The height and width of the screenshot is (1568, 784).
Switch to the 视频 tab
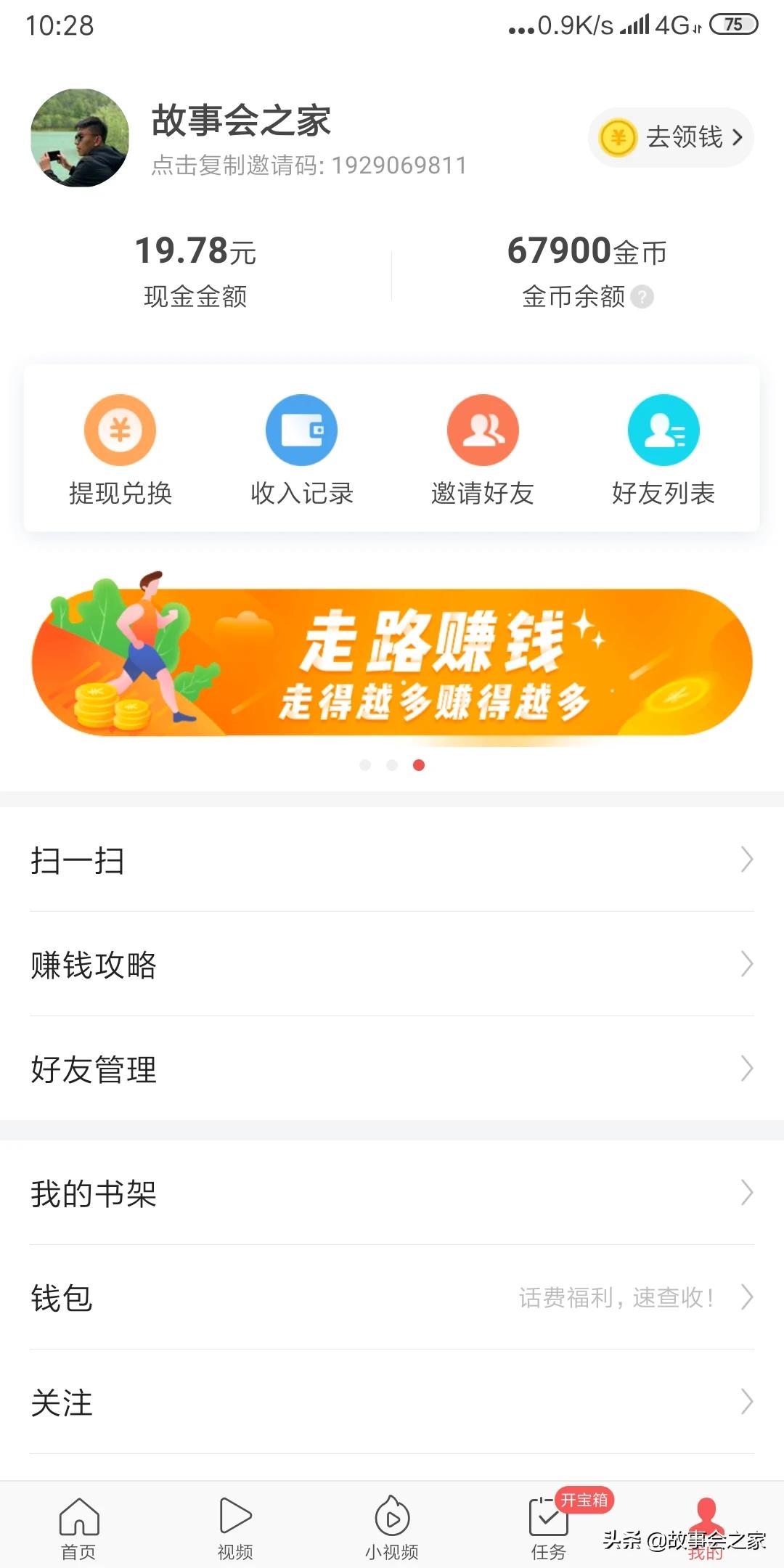pyautogui.click(x=235, y=1526)
